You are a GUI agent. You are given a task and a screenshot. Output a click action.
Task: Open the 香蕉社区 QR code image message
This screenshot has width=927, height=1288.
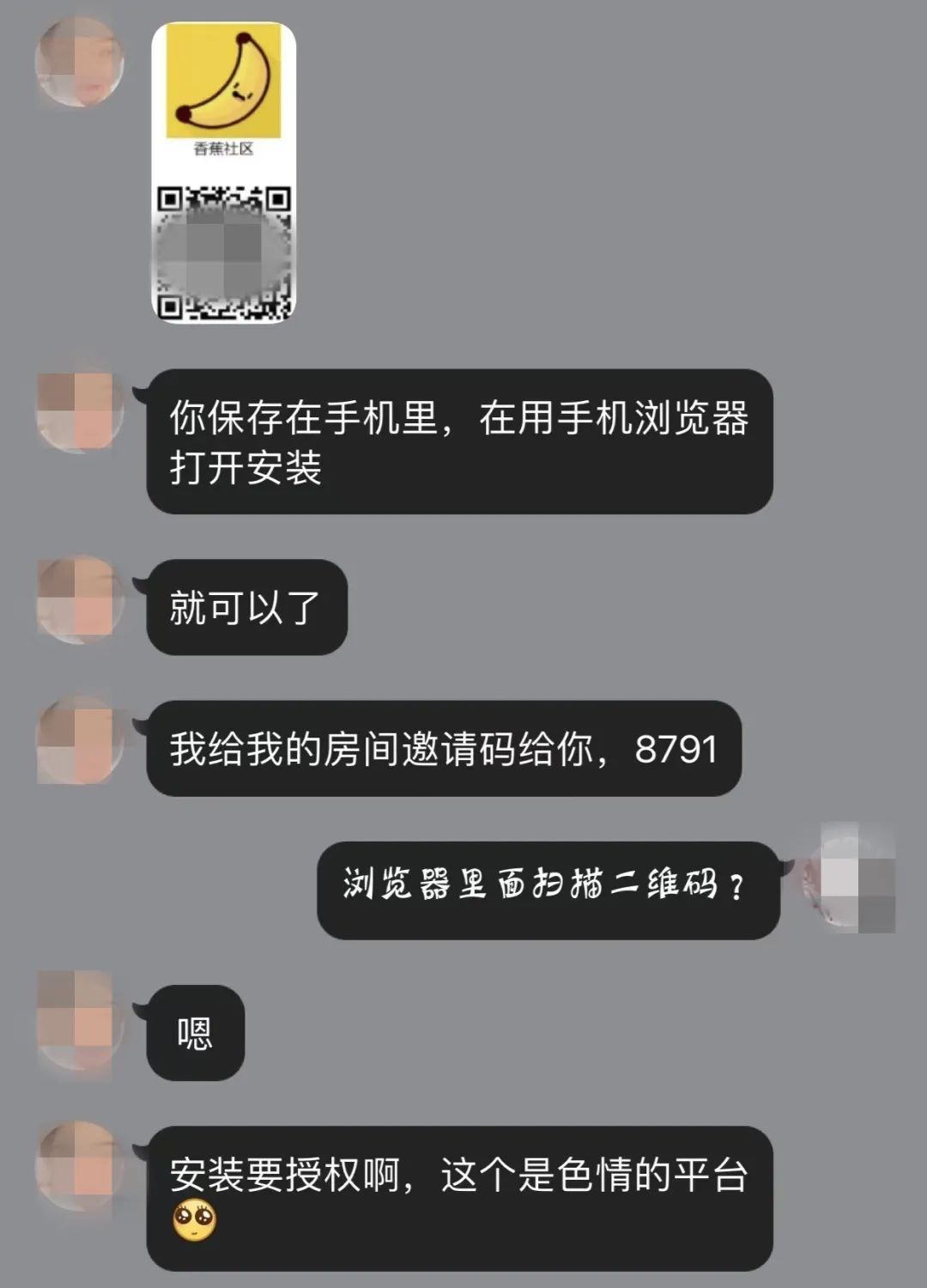[x=224, y=173]
